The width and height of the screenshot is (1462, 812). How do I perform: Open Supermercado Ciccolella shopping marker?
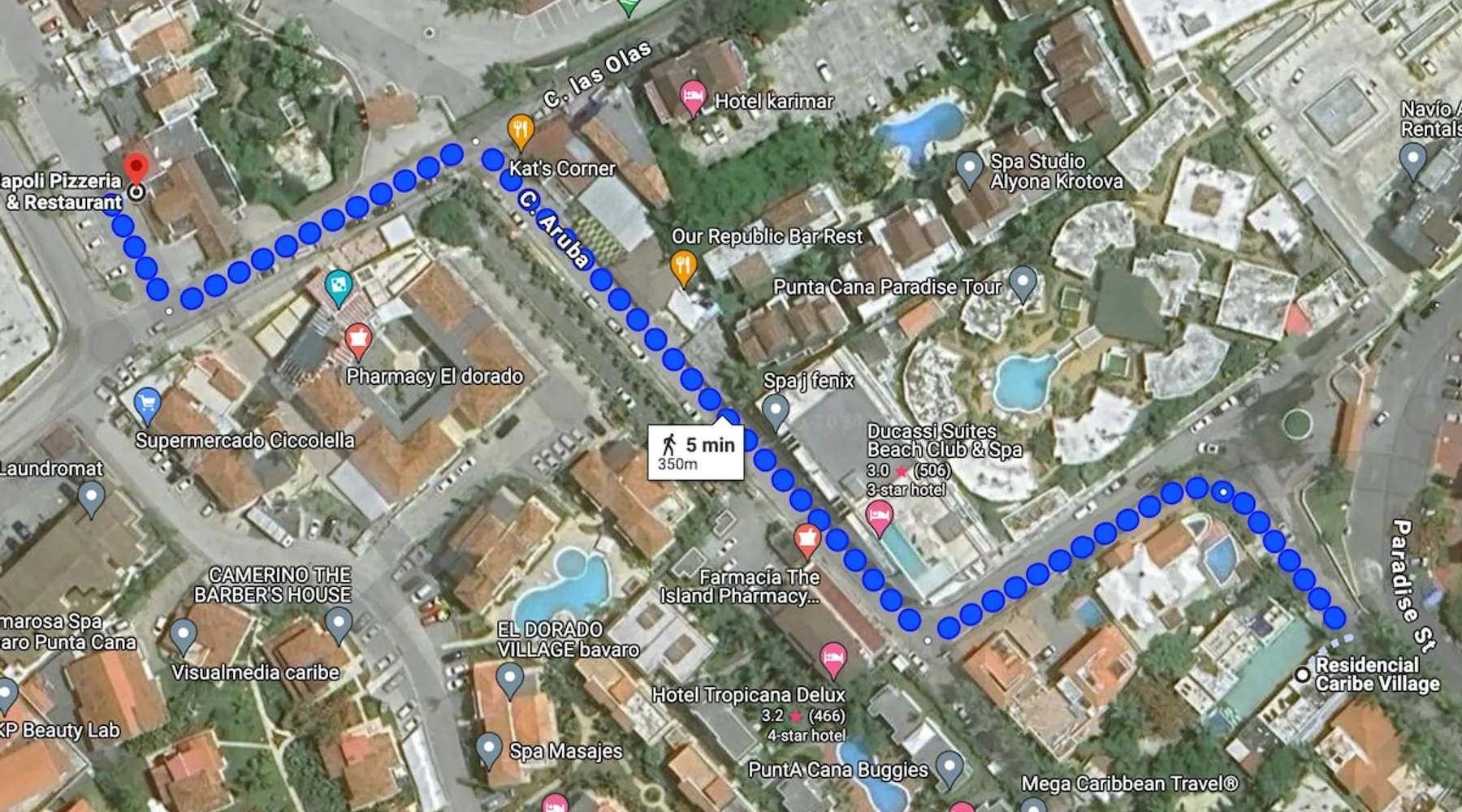click(x=147, y=404)
